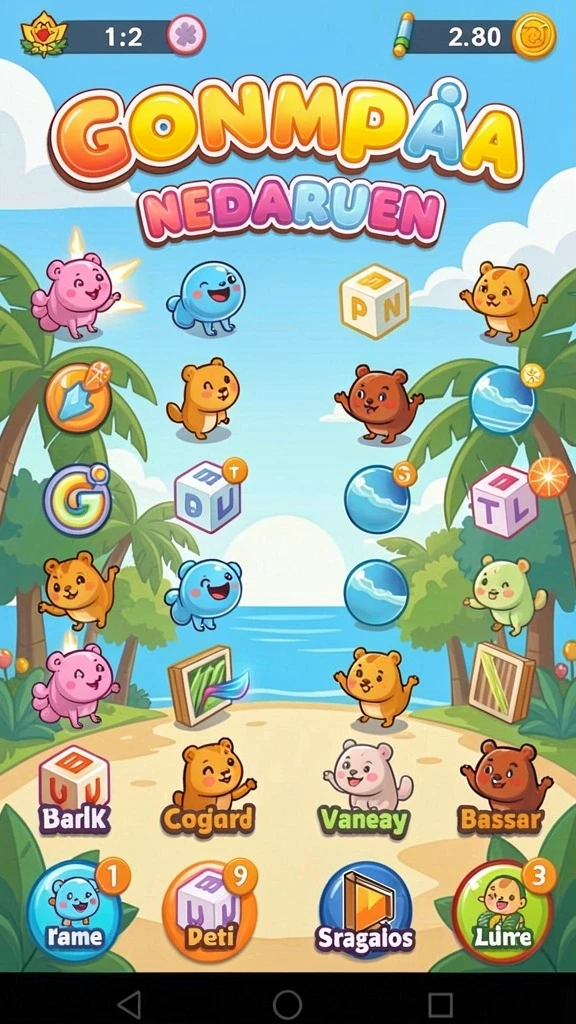The width and height of the screenshot is (576, 1024).
Task: Tap the Sragalos play button
Action: pos(366,910)
